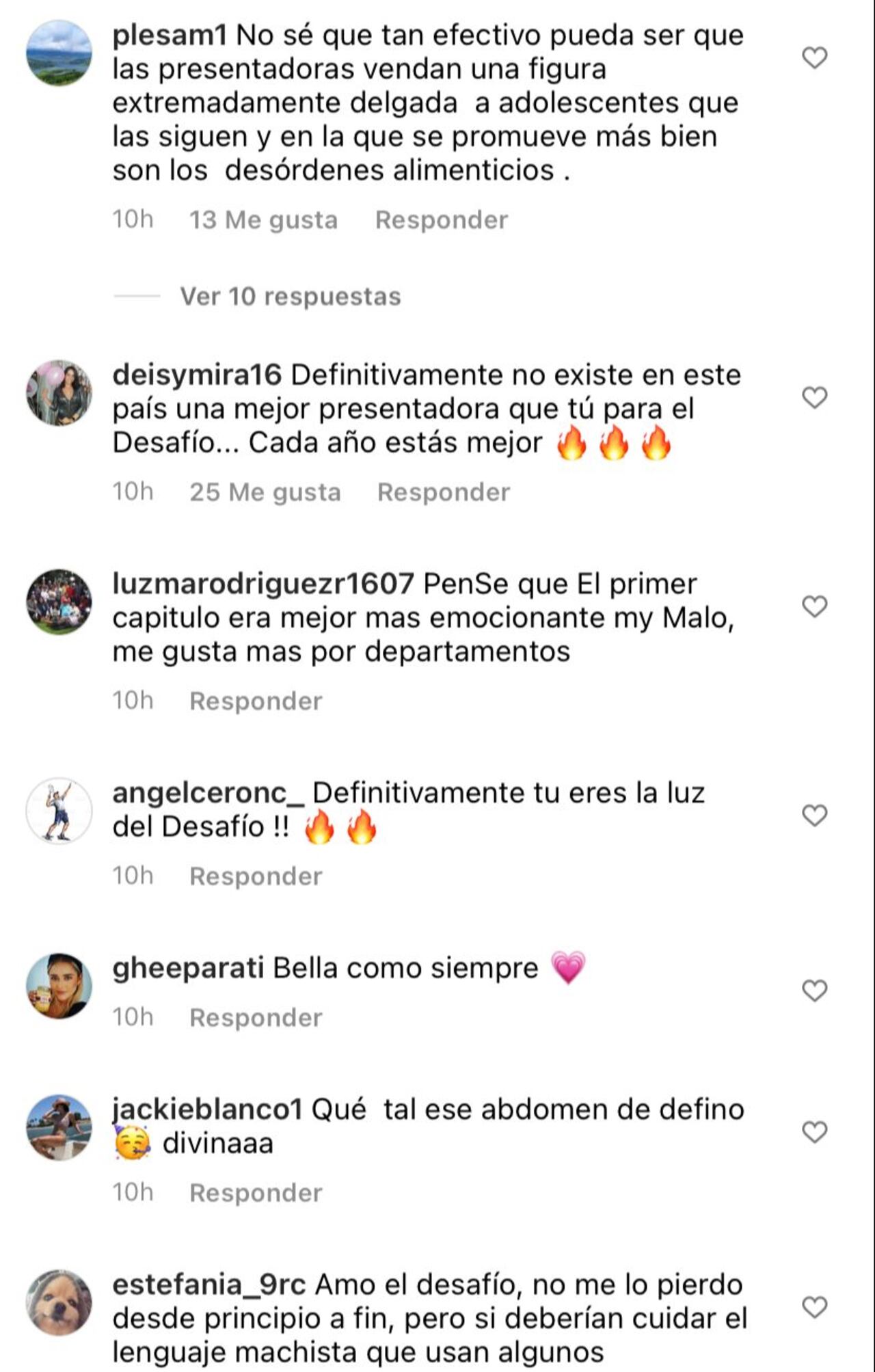875x1372 pixels.
Task: Reply to angelceronc_'s comment via Responder
Action: [257, 874]
